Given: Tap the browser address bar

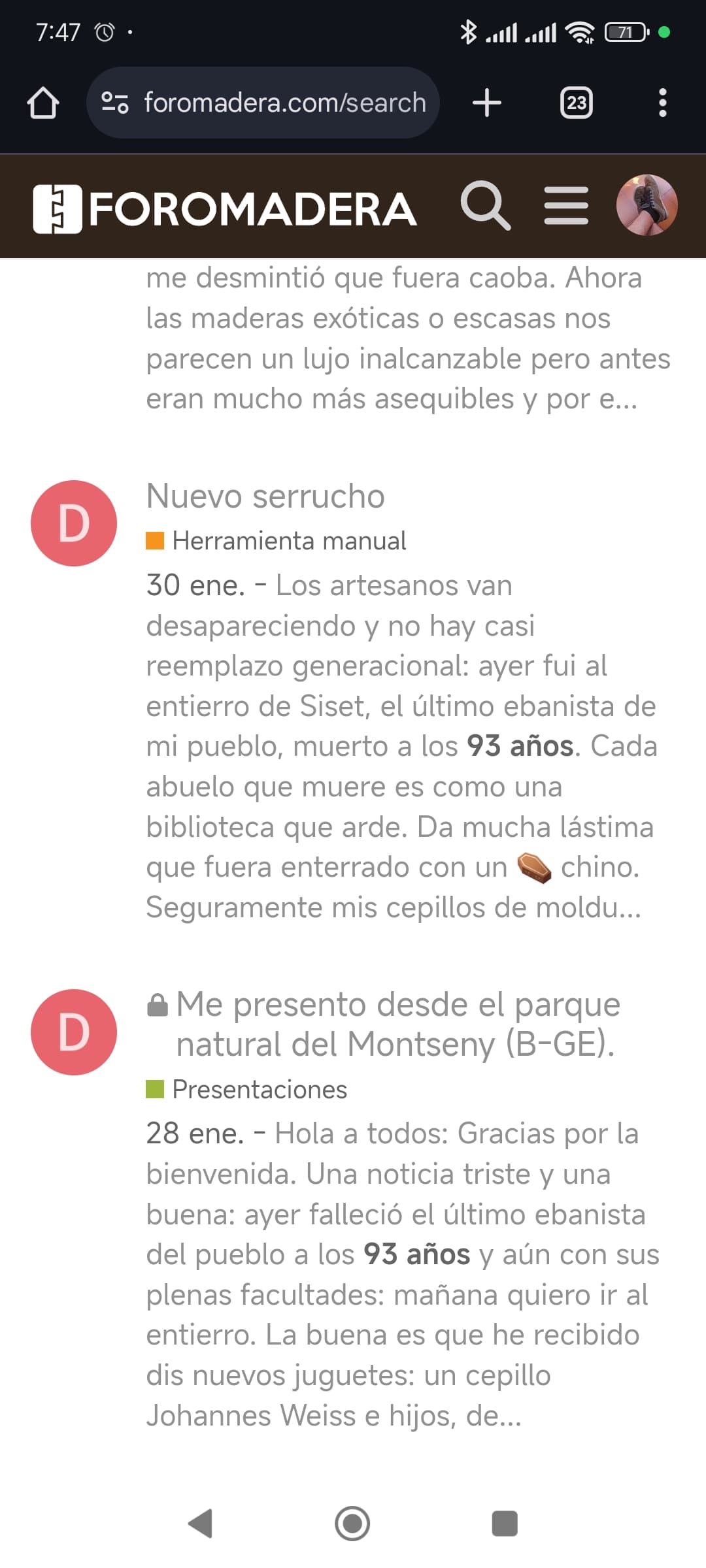Looking at the screenshot, I should coord(285,103).
